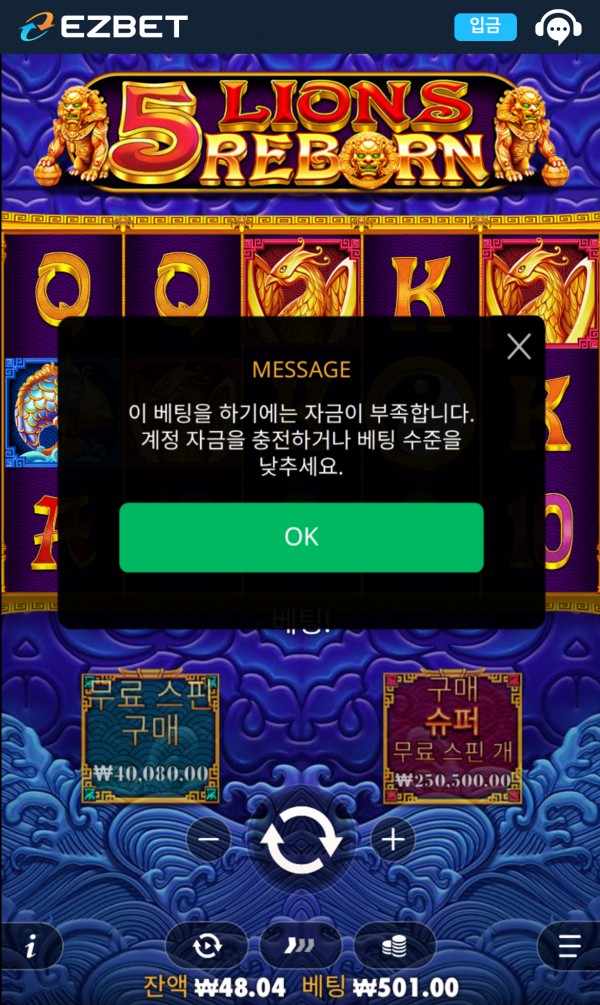Open customer support headset icon
Image resolution: width=600 pixels, height=1005 pixels.
point(558,27)
